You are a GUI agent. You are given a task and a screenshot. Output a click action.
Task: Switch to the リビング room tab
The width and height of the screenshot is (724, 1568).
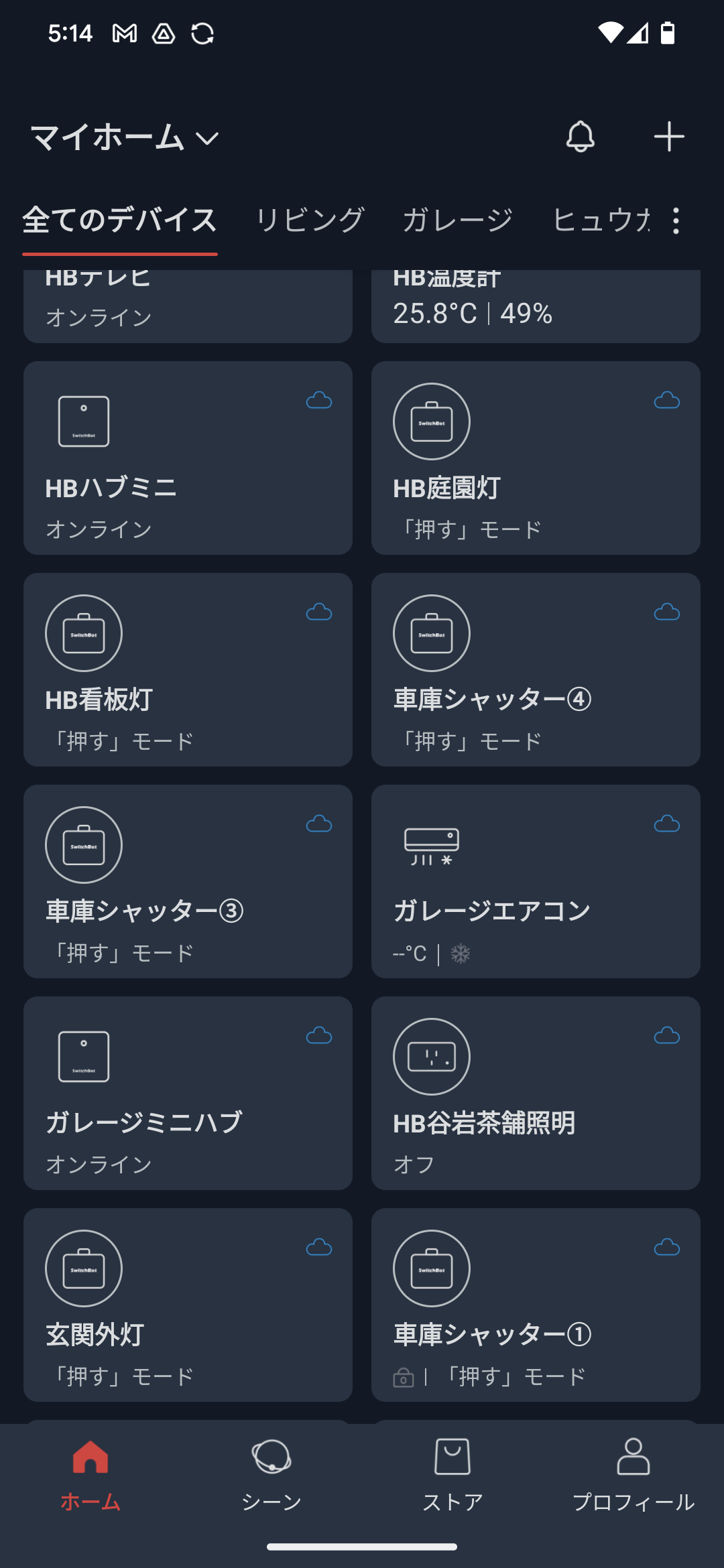click(310, 220)
